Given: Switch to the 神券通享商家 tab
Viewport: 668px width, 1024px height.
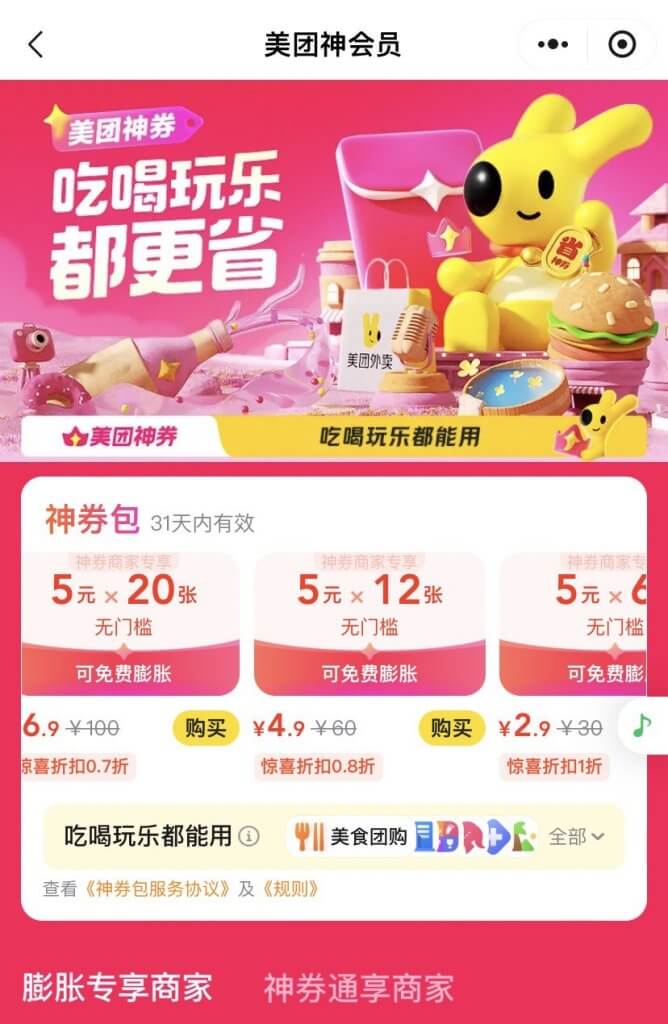Looking at the screenshot, I should (358, 988).
